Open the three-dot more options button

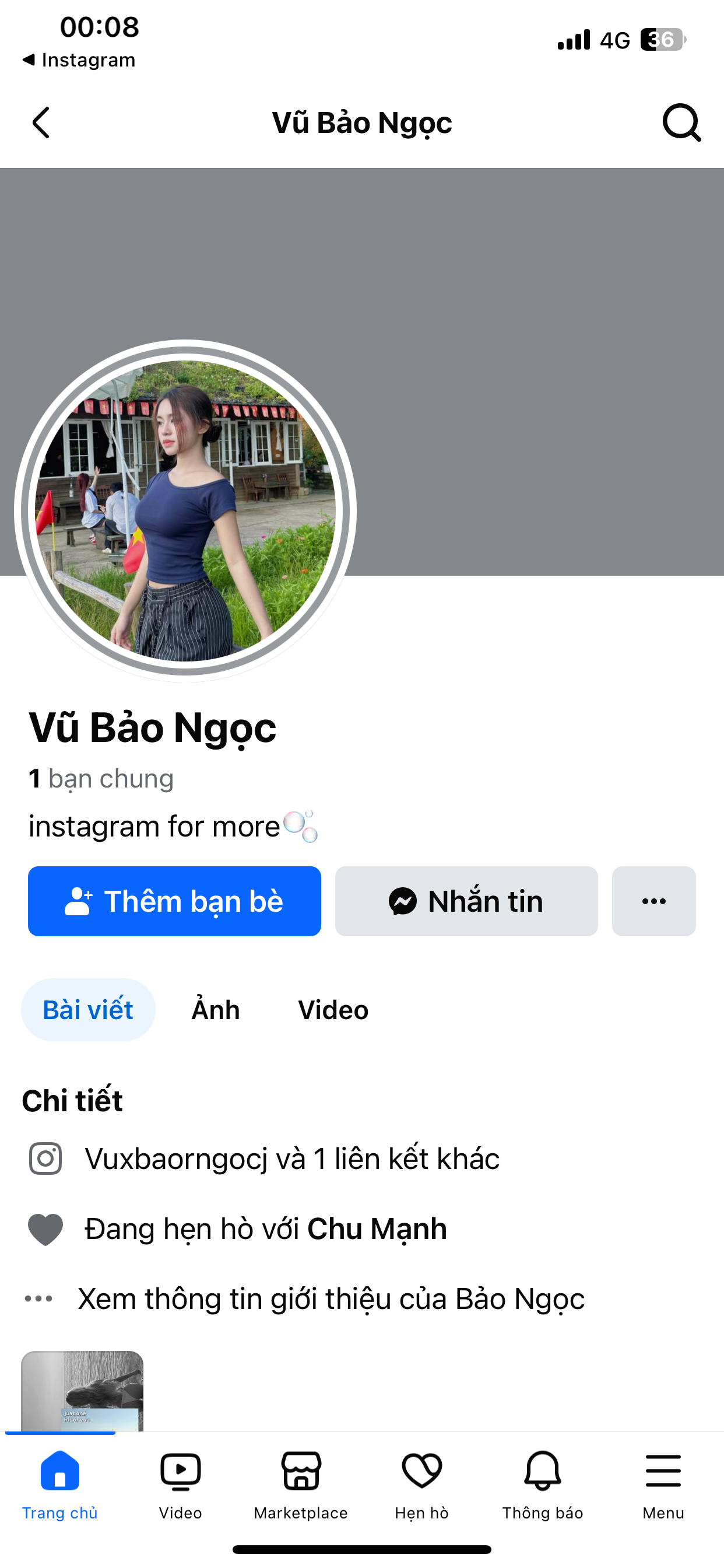click(x=653, y=901)
